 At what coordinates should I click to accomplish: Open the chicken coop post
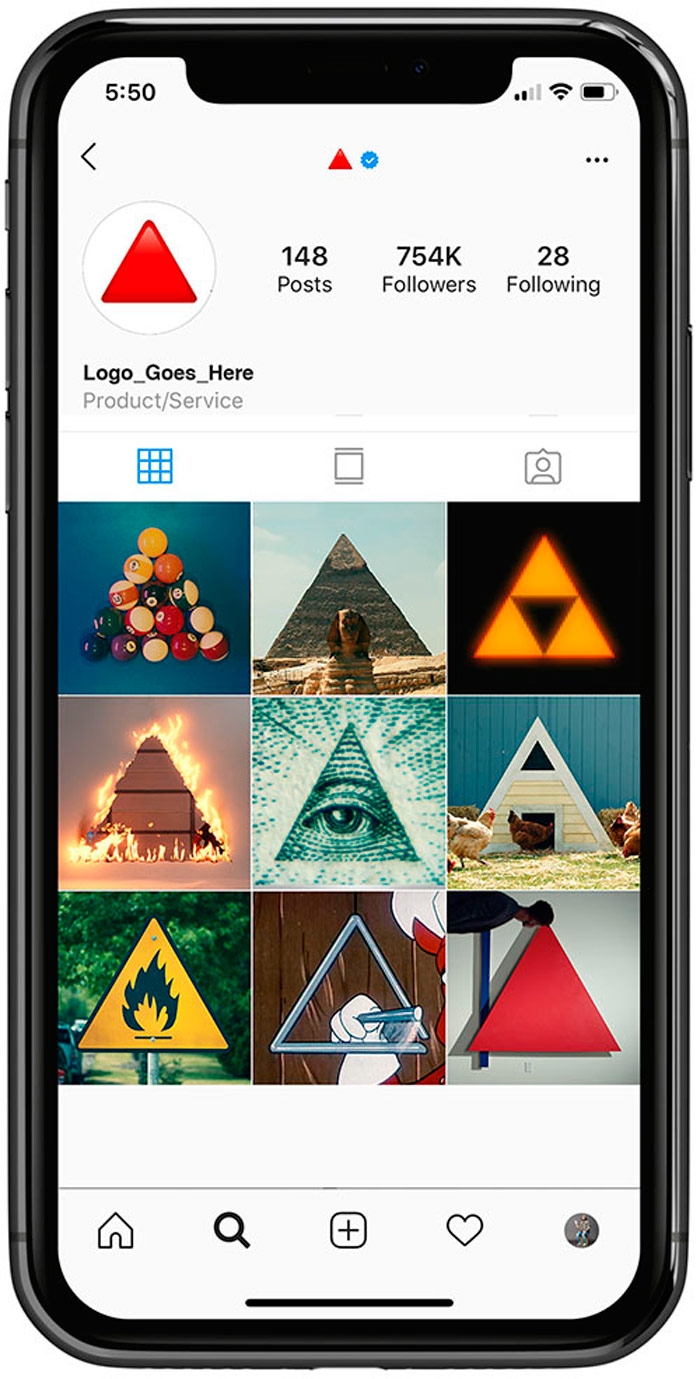pyautogui.click(x=544, y=793)
